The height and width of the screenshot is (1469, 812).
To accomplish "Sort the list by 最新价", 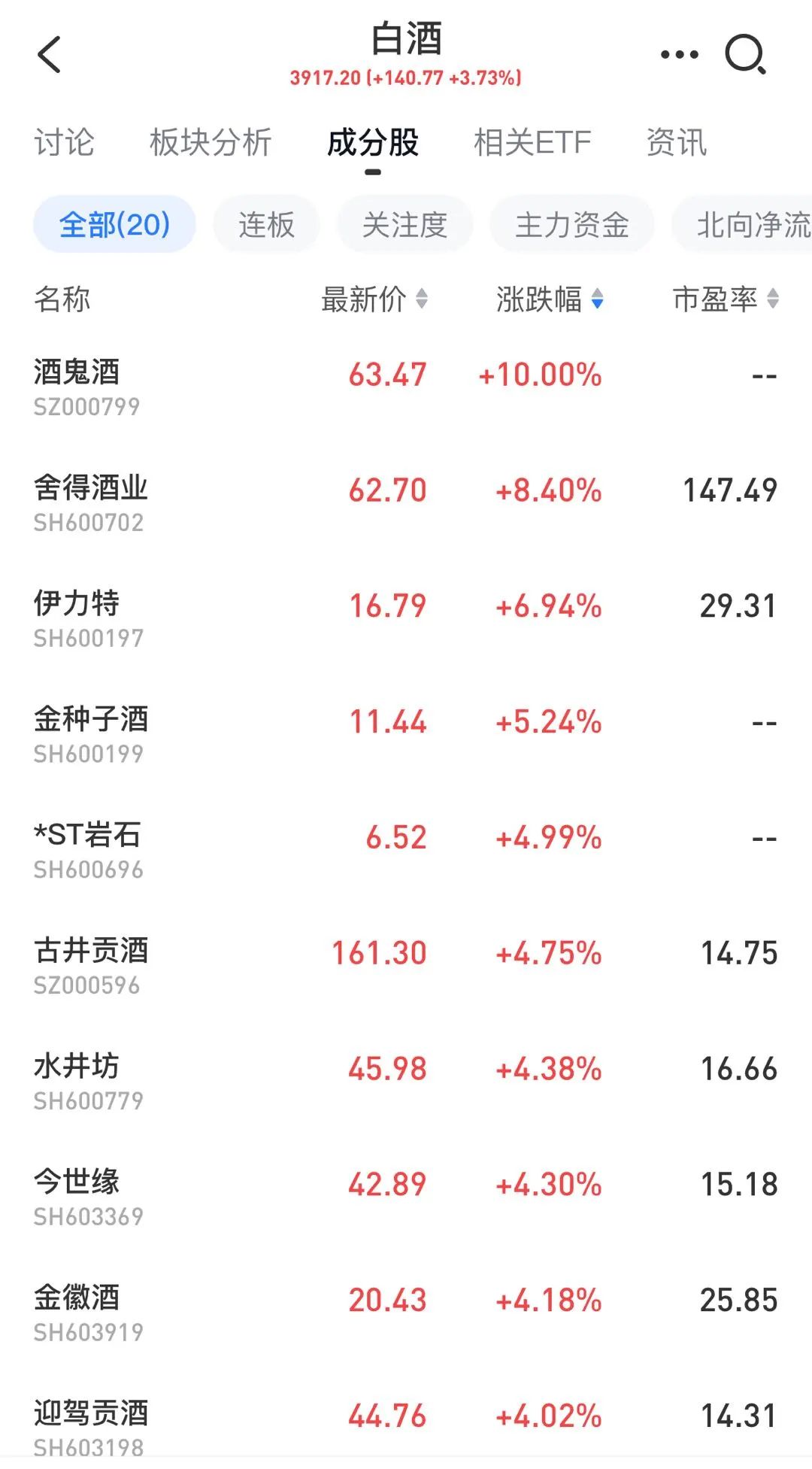I will click(x=374, y=299).
